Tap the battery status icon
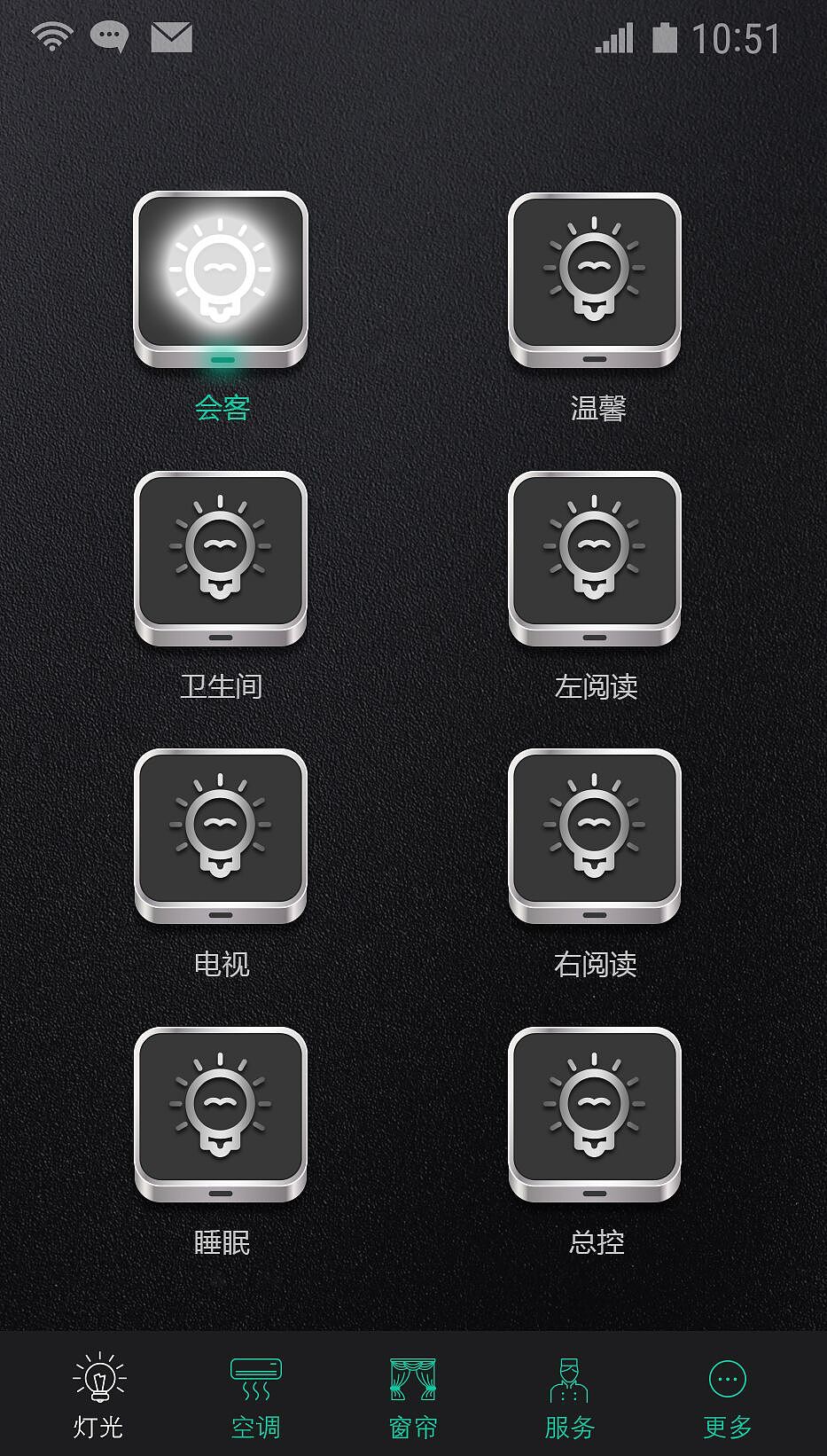The width and height of the screenshot is (827, 1456). 666,39
